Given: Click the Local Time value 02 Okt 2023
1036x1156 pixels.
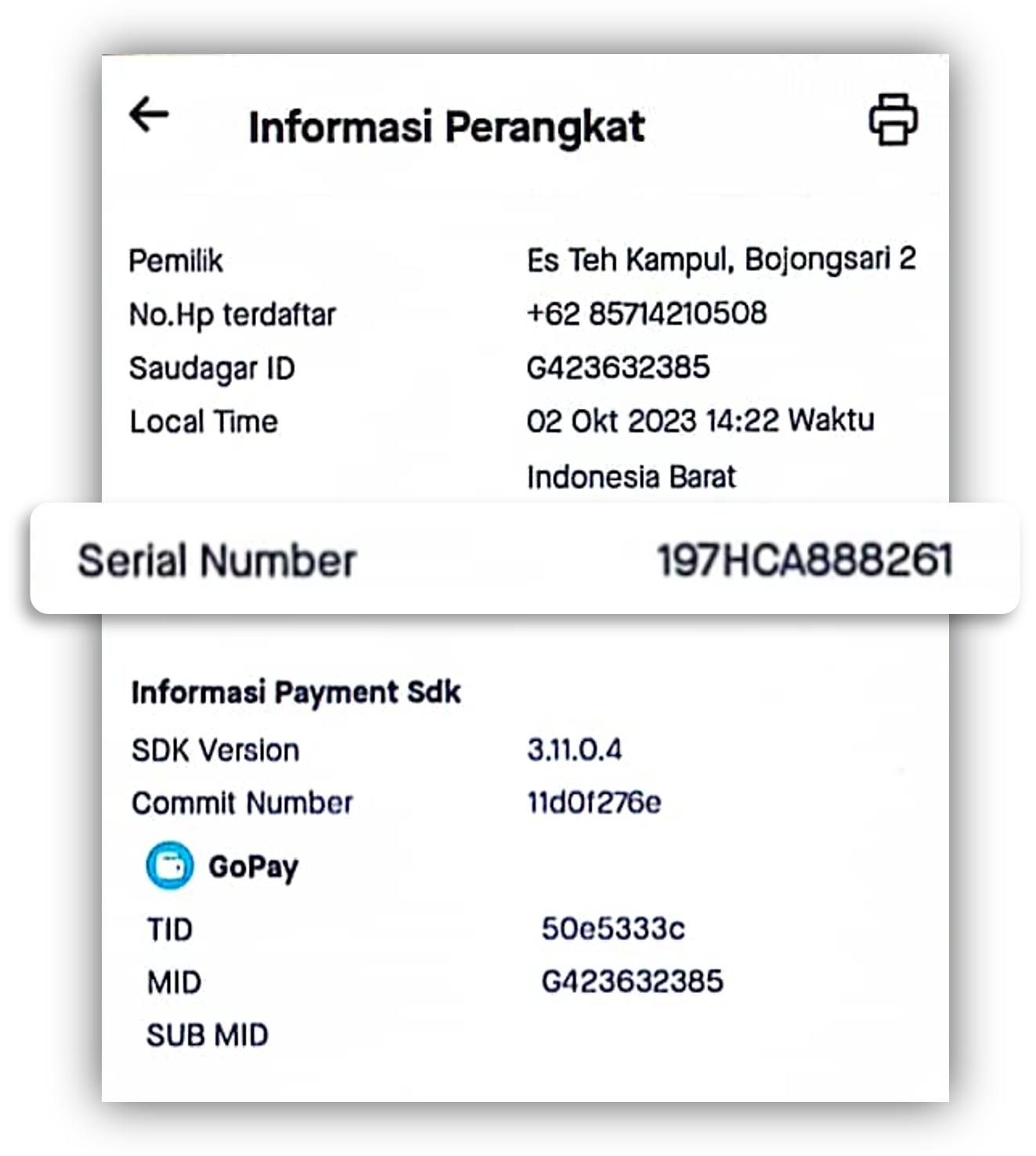Looking at the screenshot, I should pyautogui.click(x=699, y=421).
